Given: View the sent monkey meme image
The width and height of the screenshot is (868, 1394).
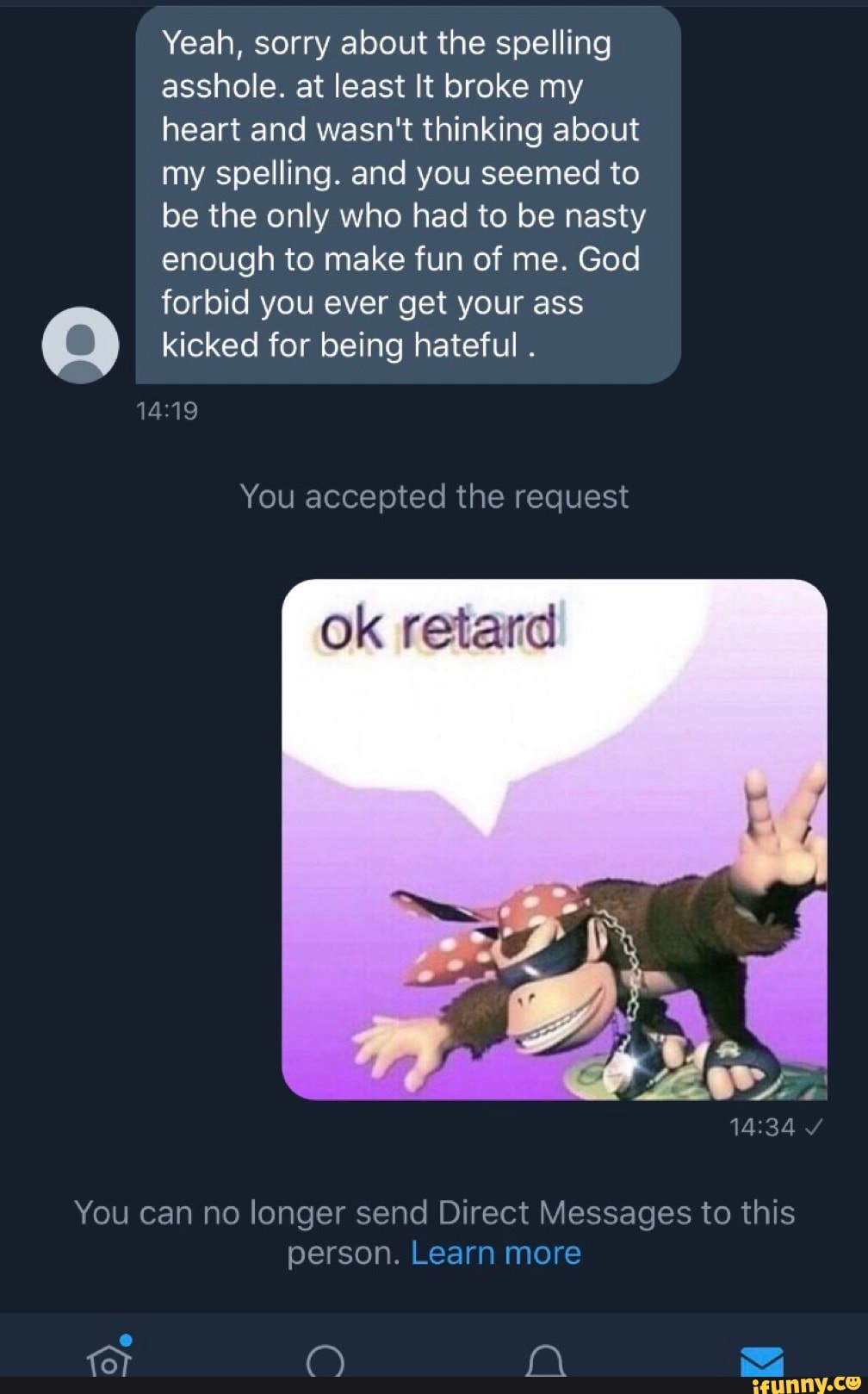Looking at the screenshot, I should 554,839.
